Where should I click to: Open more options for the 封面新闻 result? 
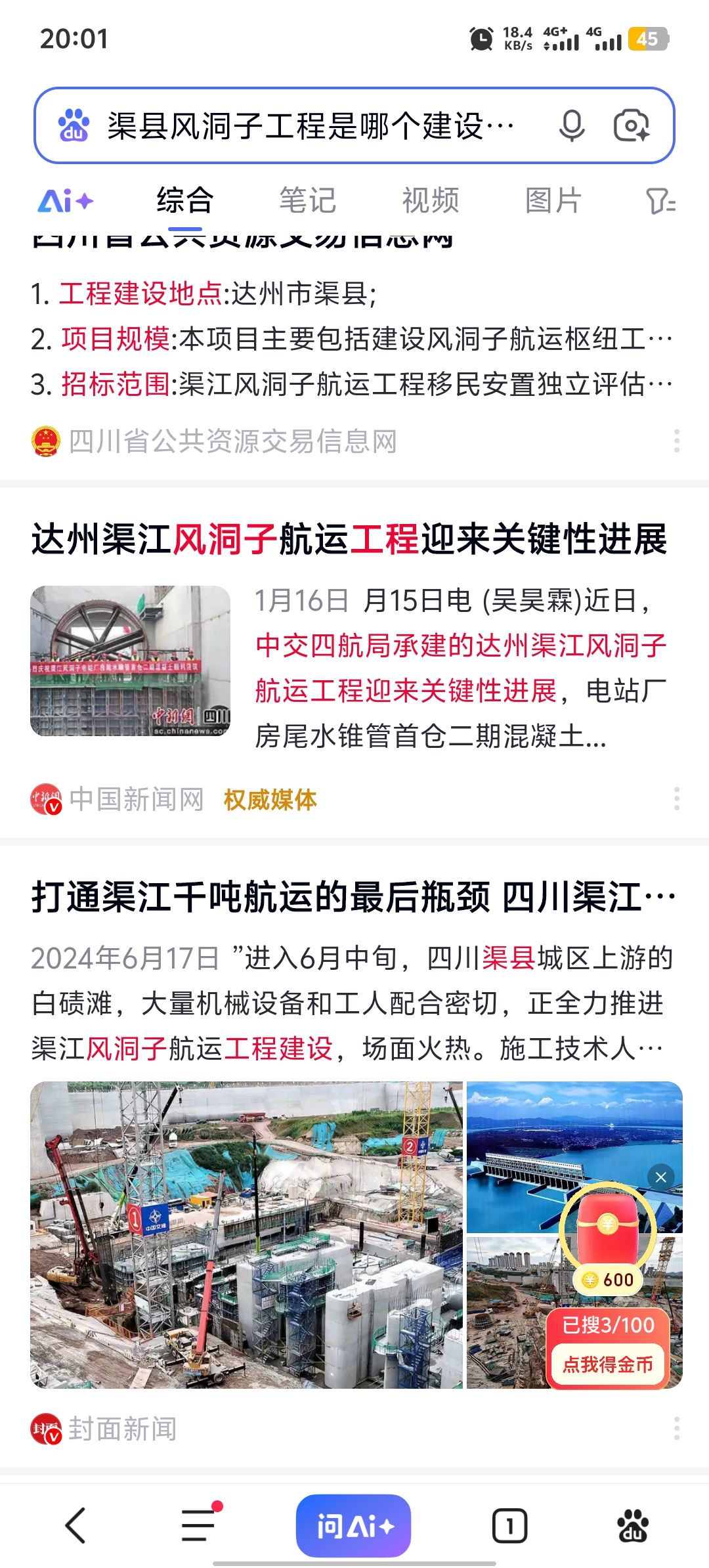click(677, 1429)
